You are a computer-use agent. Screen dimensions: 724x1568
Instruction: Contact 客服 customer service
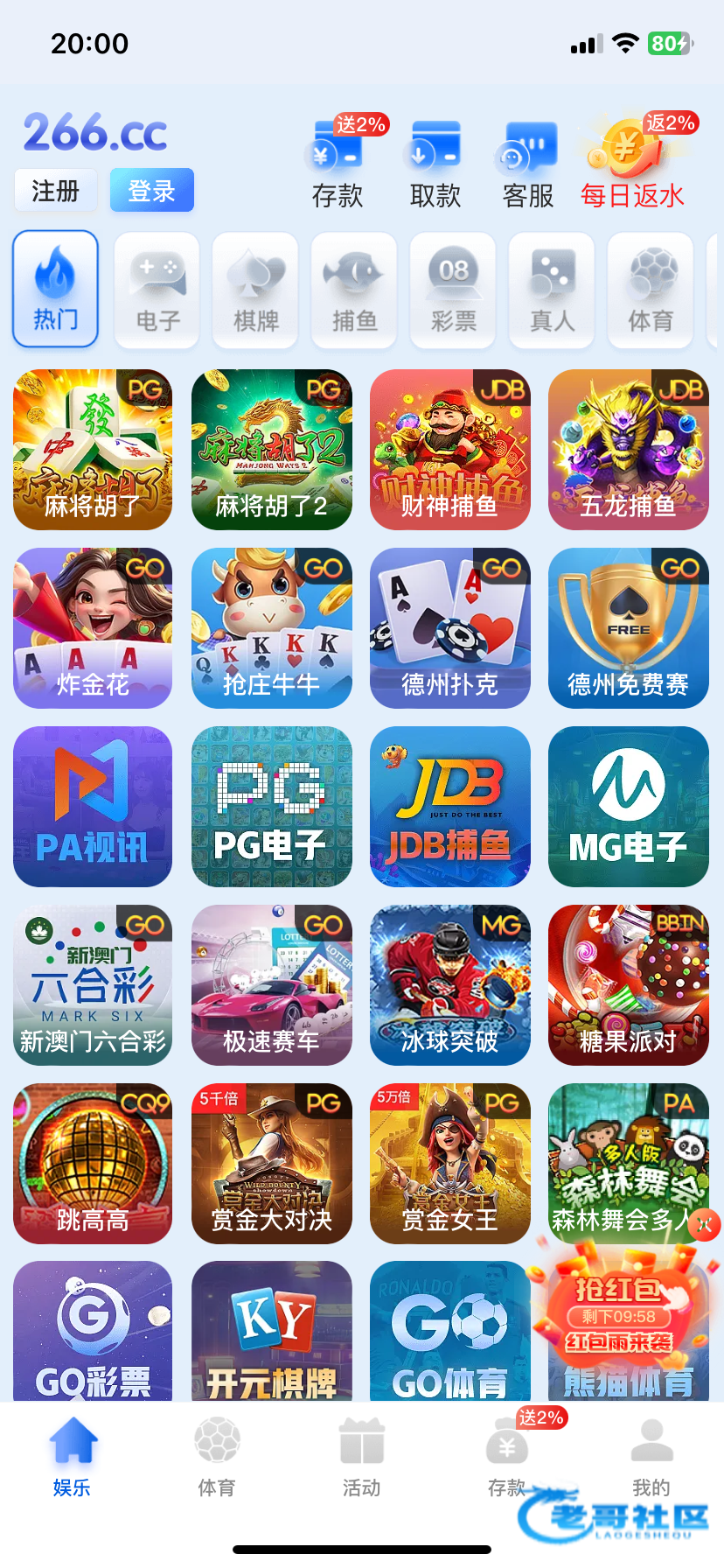(x=528, y=166)
